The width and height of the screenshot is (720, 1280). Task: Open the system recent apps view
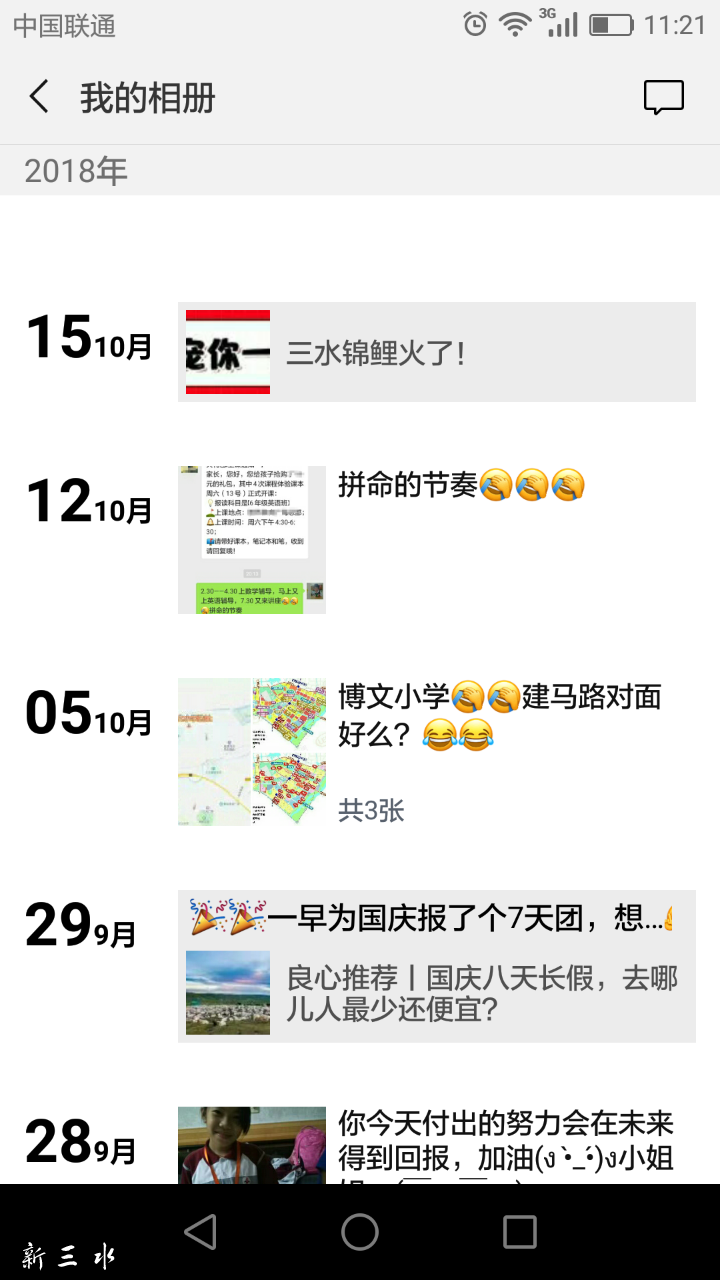(519, 1232)
